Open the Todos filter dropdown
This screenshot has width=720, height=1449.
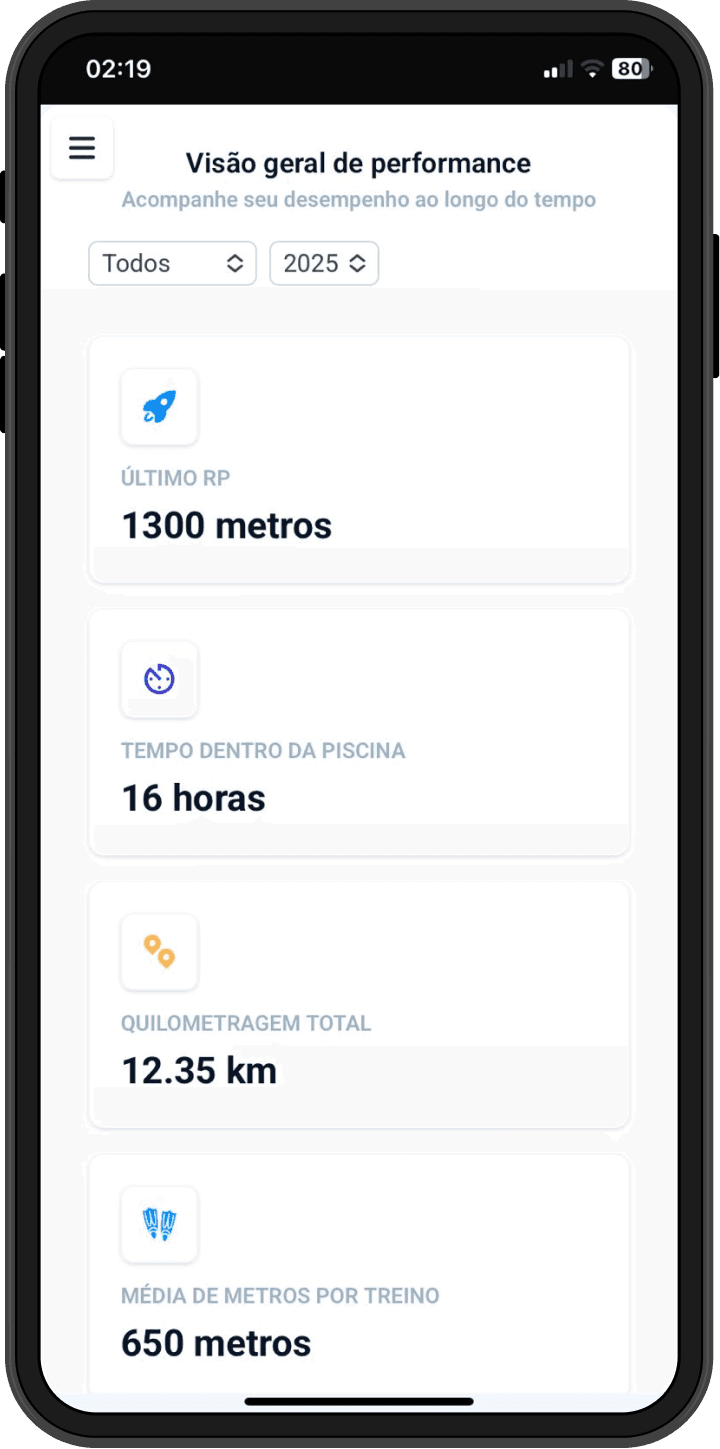point(172,263)
